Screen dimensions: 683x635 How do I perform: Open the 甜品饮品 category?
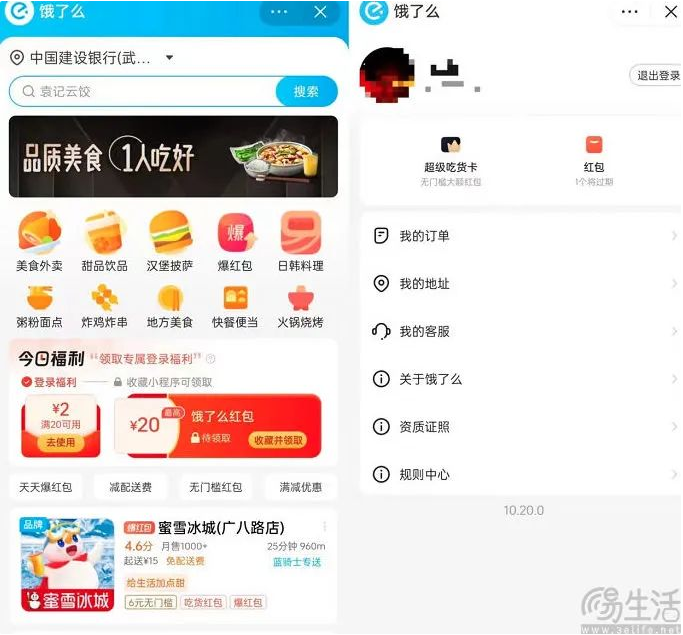(105, 241)
